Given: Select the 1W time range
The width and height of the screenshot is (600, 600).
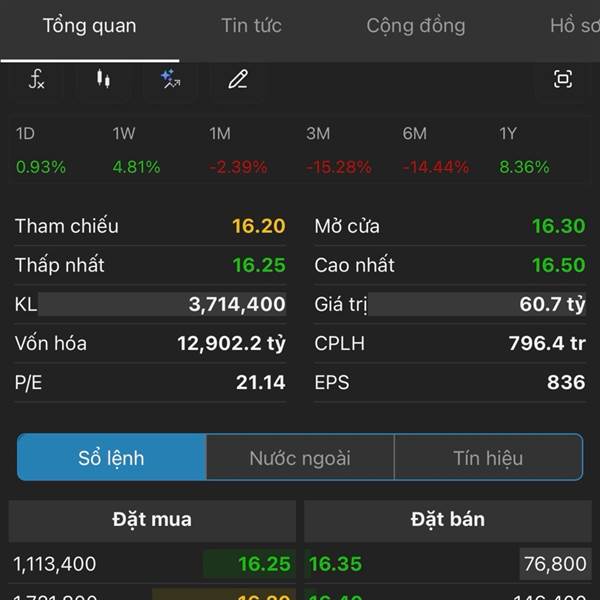Looking at the screenshot, I should [136, 150].
